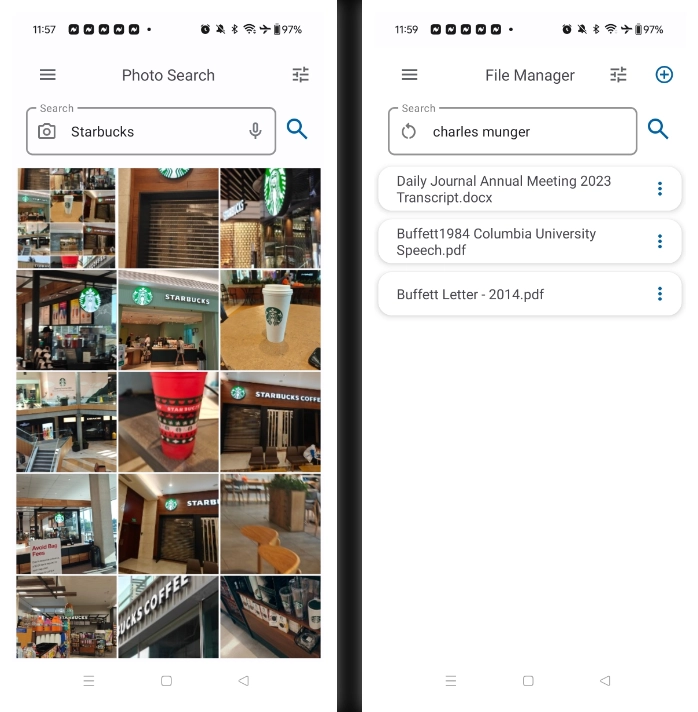Show options for Daily Journal Transcript.docx

pos(659,189)
